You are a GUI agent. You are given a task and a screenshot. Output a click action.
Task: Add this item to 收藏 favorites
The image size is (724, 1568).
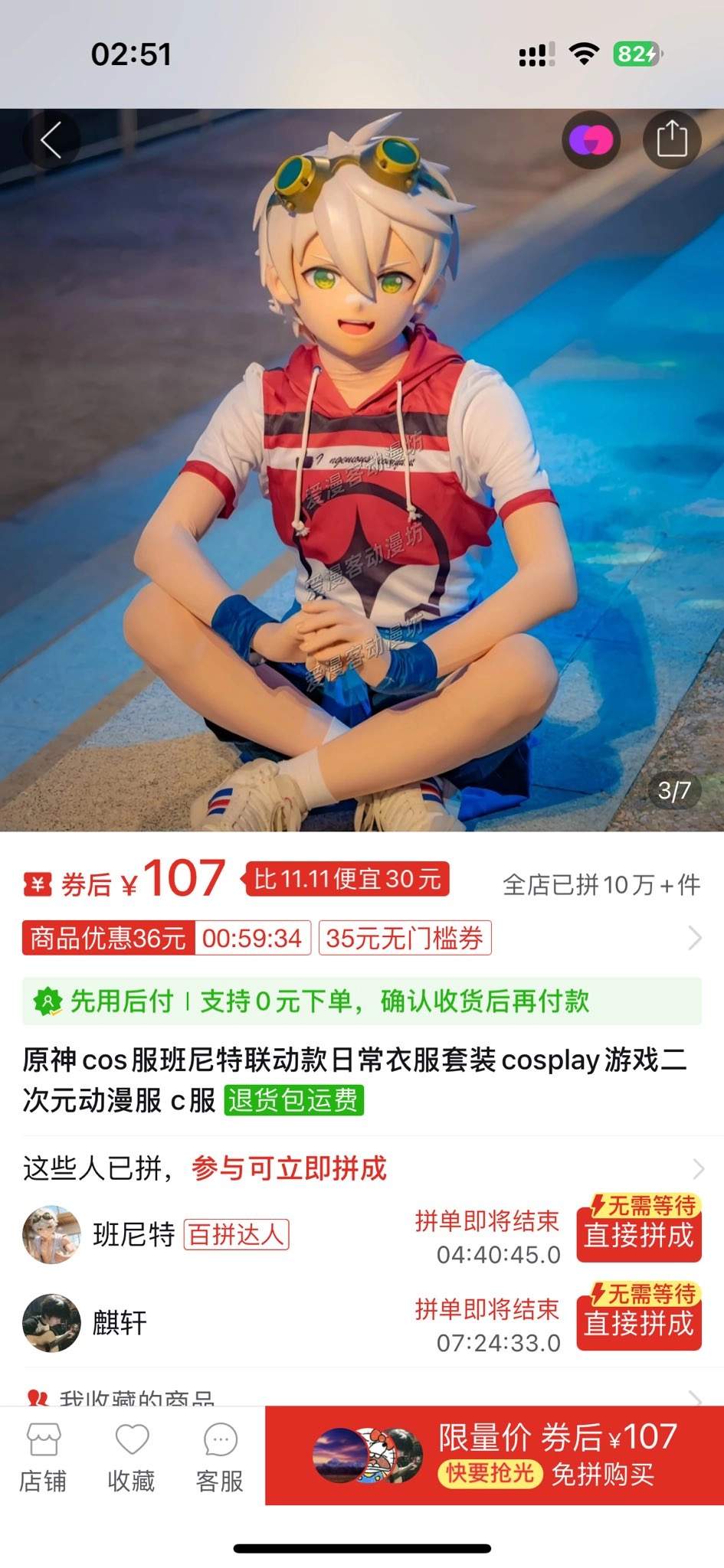coord(131,1459)
